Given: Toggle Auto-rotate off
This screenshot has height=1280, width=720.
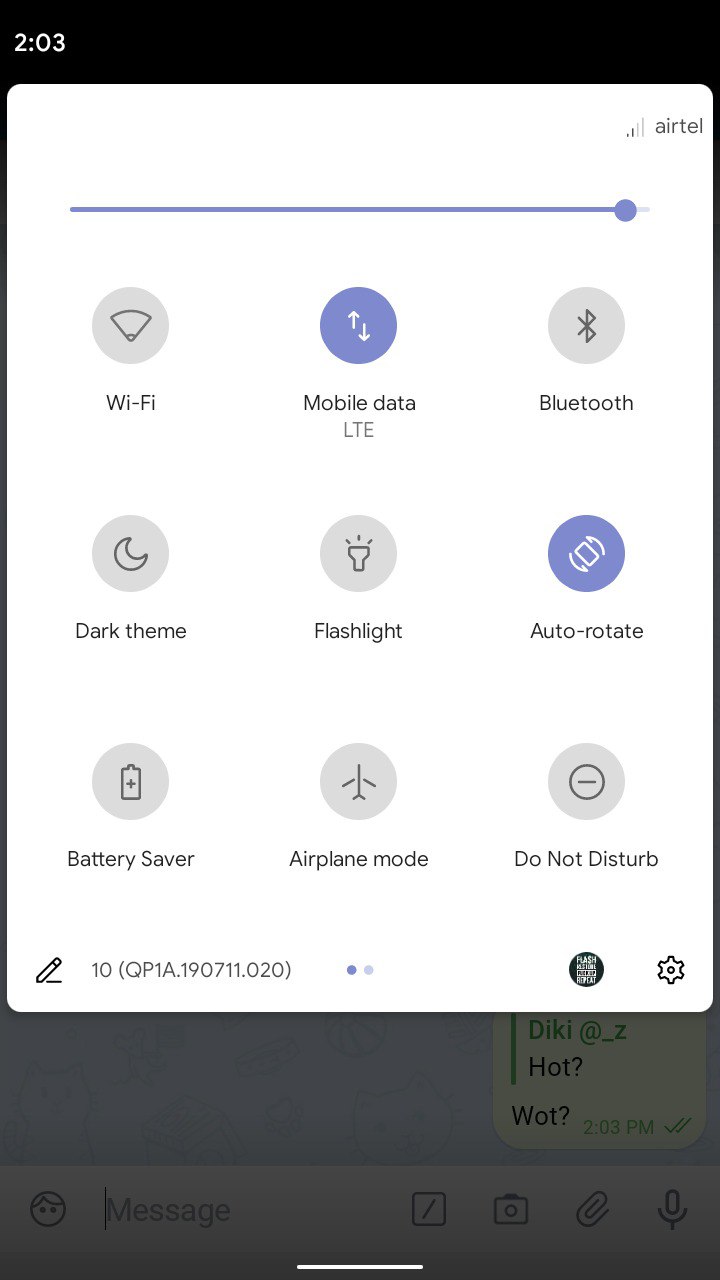Looking at the screenshot, I should (587, 554).
